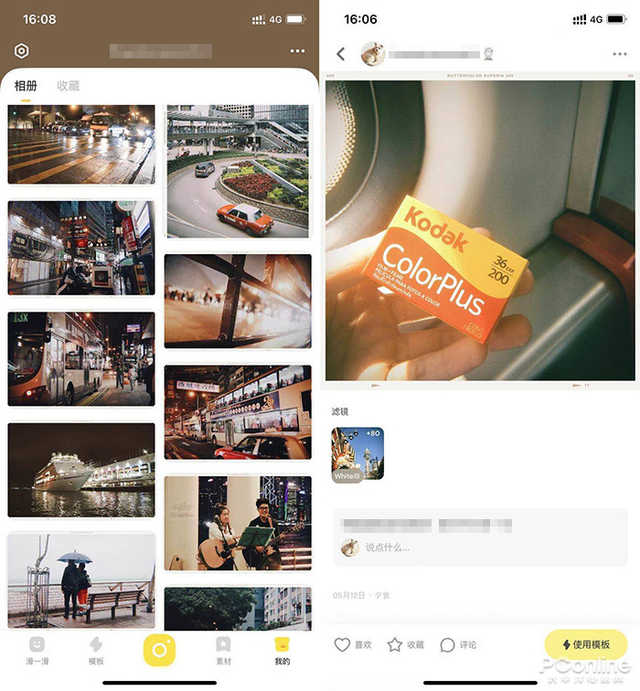Open the White filter thumbnail under 滤镜
Screen dimensions: 640x691
coord(358,454)
